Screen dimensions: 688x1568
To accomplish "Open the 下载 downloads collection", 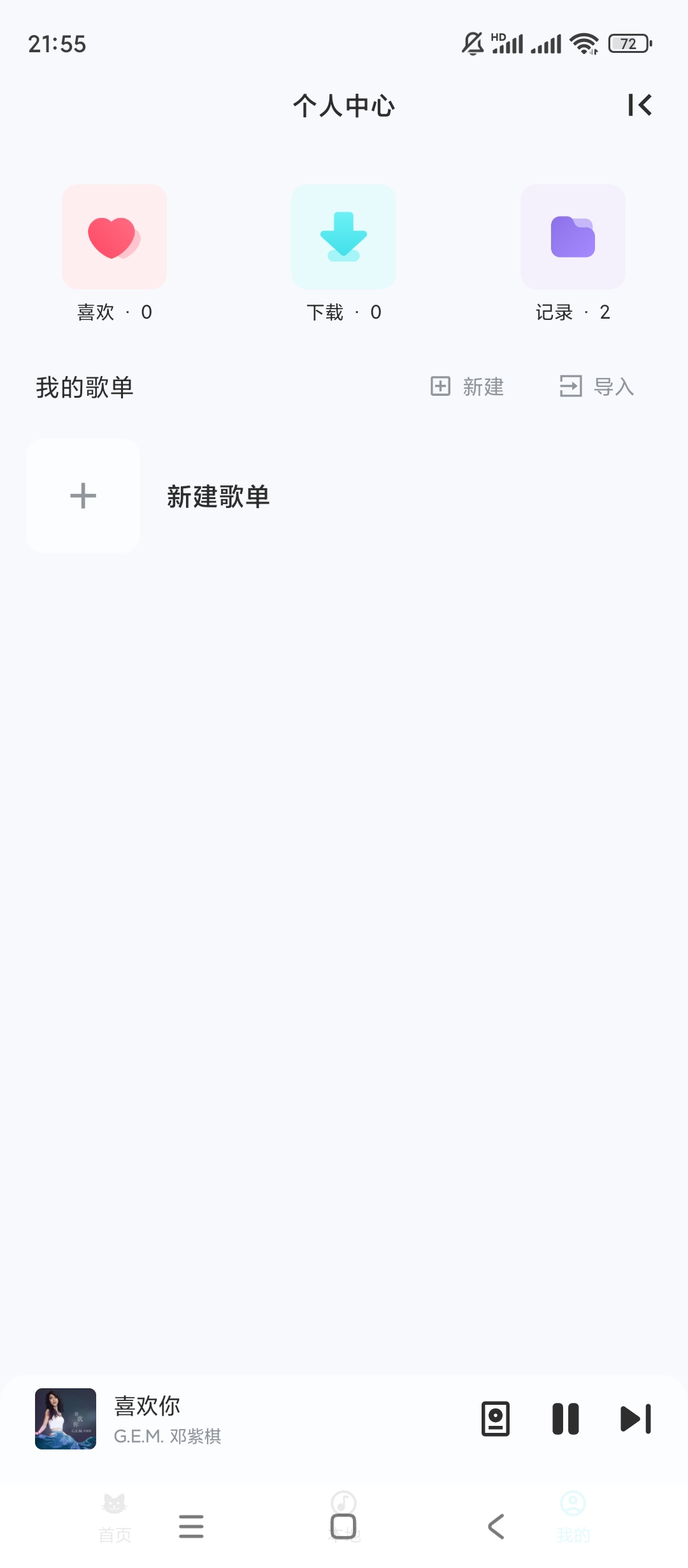I will [x=343, y=237].
